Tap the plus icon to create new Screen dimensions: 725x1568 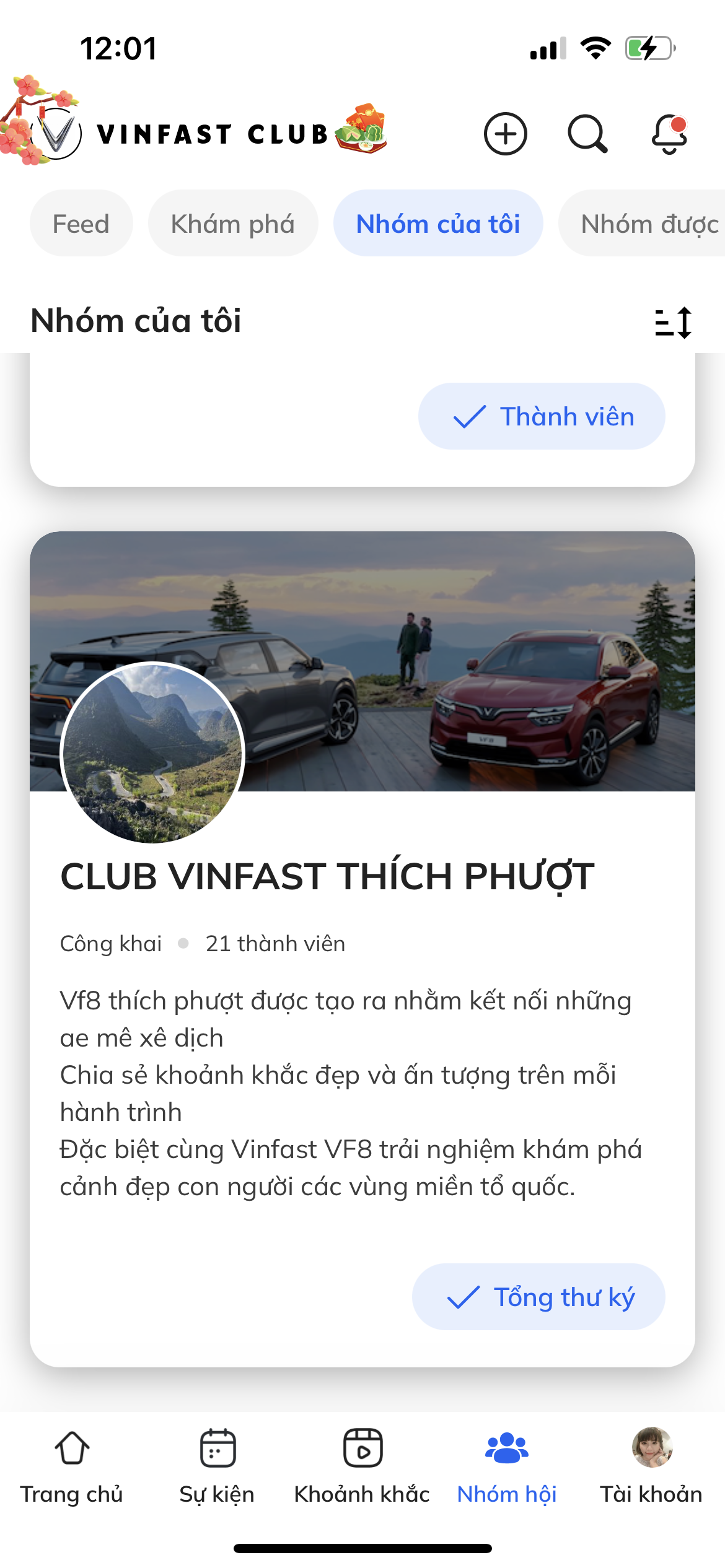coord(505,134)
